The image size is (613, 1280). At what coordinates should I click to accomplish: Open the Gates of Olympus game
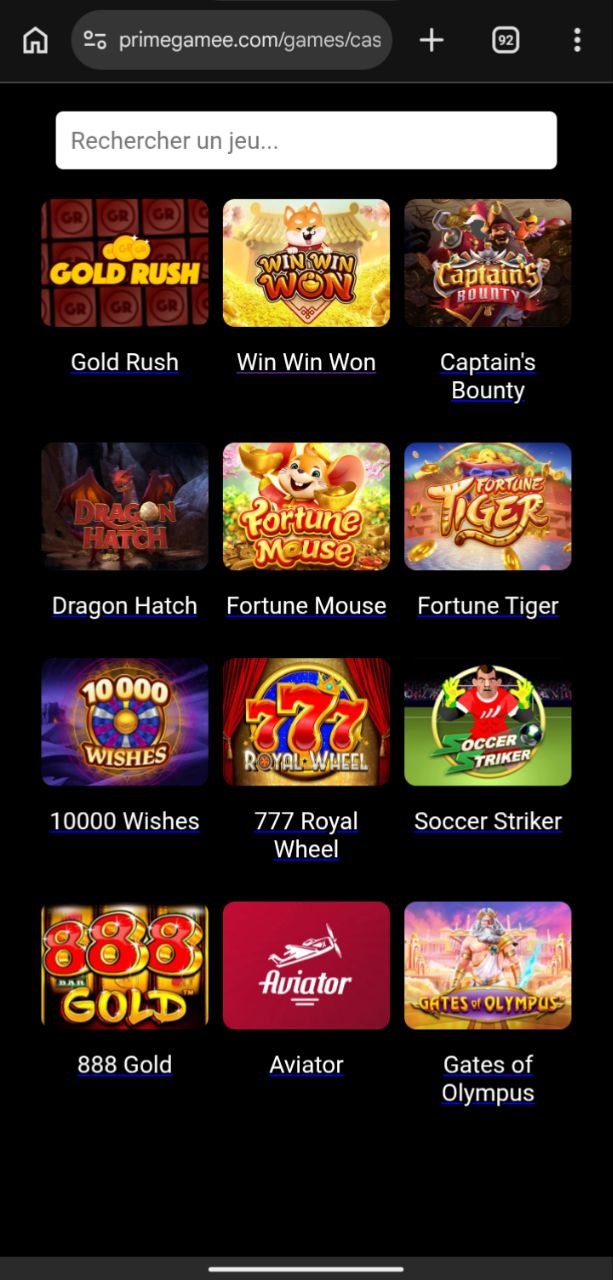tap(488, 966)
